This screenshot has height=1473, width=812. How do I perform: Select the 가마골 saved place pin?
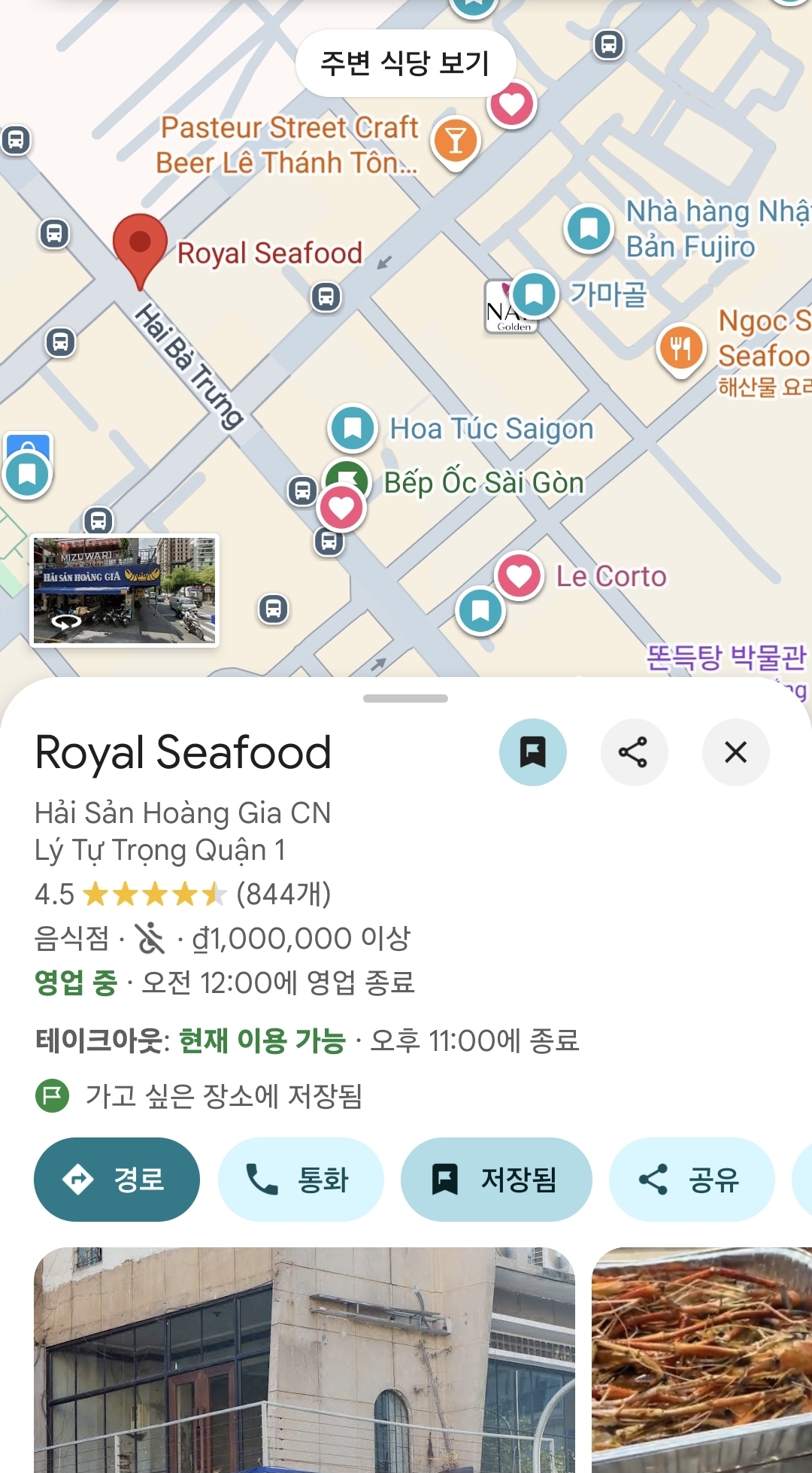[x=534, y=293]
